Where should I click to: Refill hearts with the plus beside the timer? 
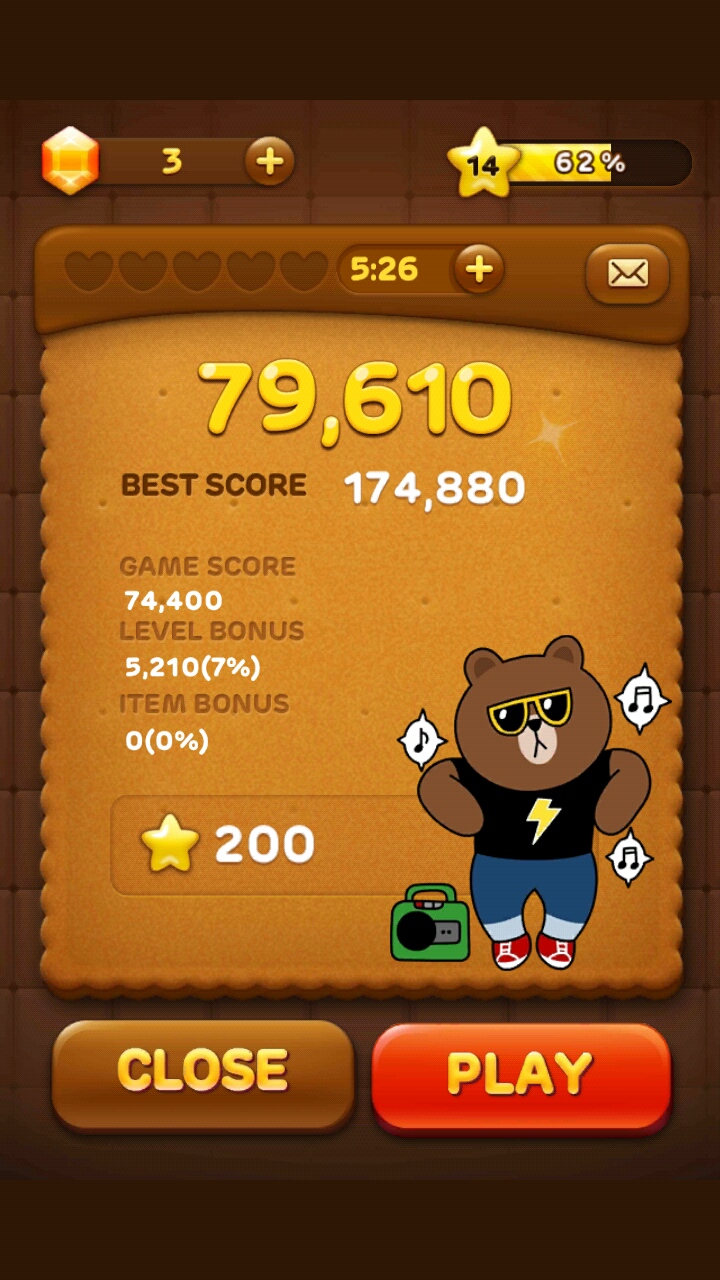pyautogui.click(x=479, y=269)
